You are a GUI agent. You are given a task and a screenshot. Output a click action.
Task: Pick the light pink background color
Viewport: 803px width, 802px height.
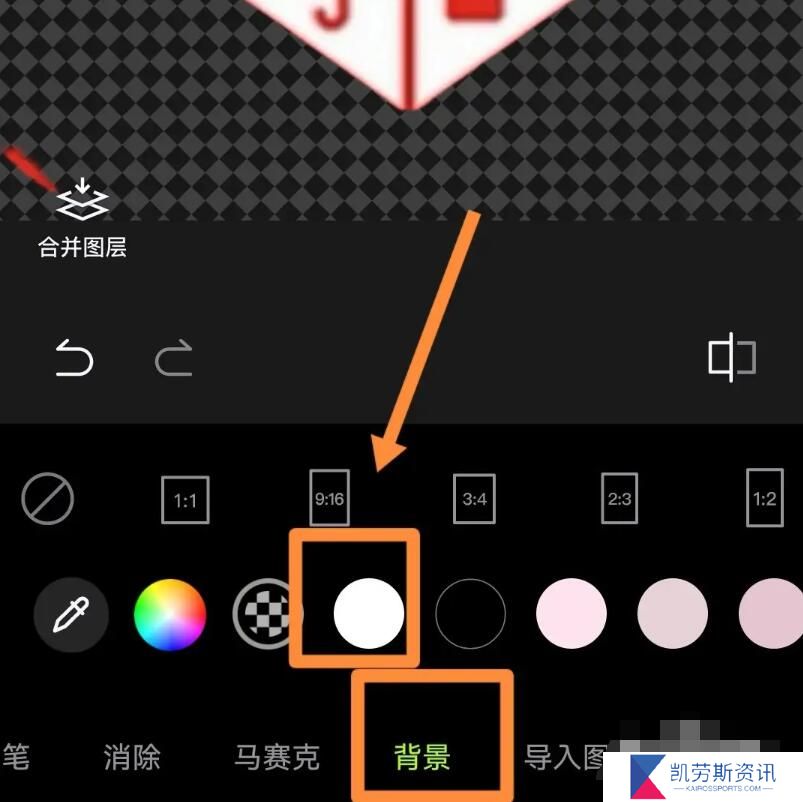click(x=572, y=614)
